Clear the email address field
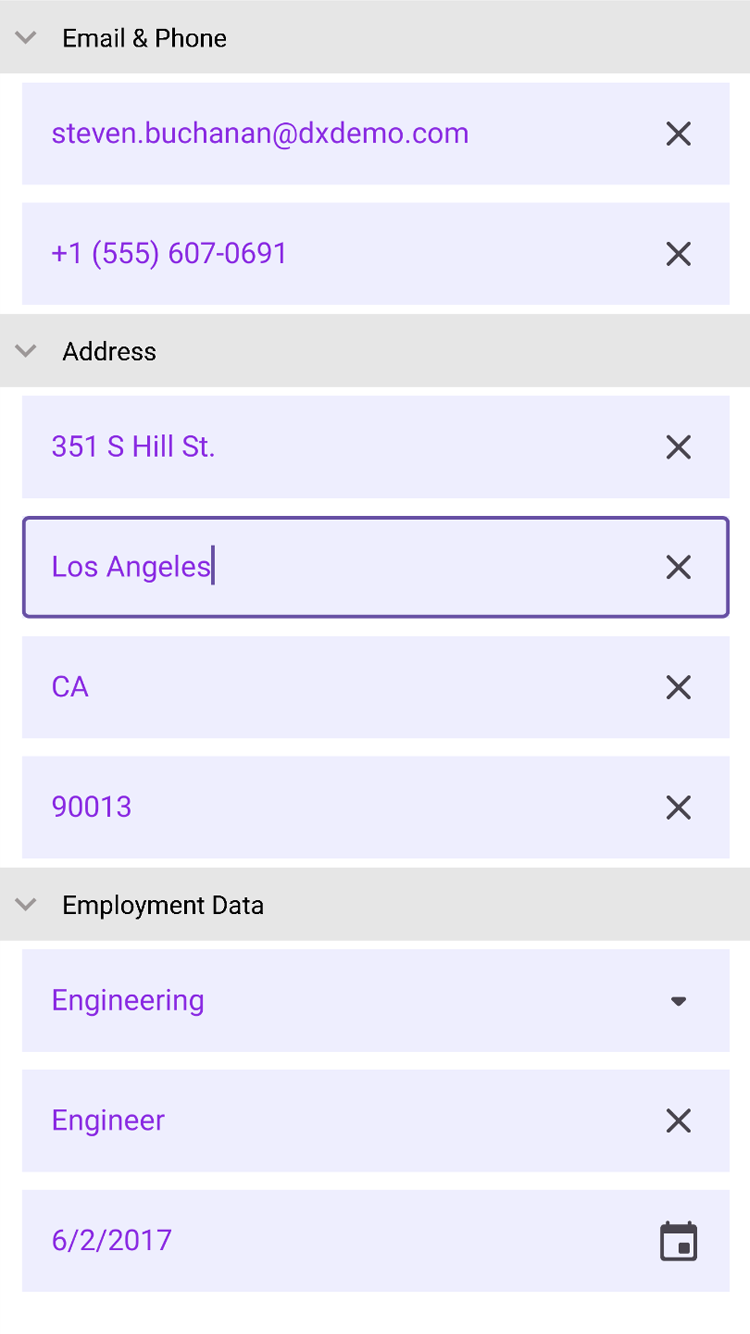Image resolution: width=750 pixels, height=1334 pixels. click(x=678, y=134)
